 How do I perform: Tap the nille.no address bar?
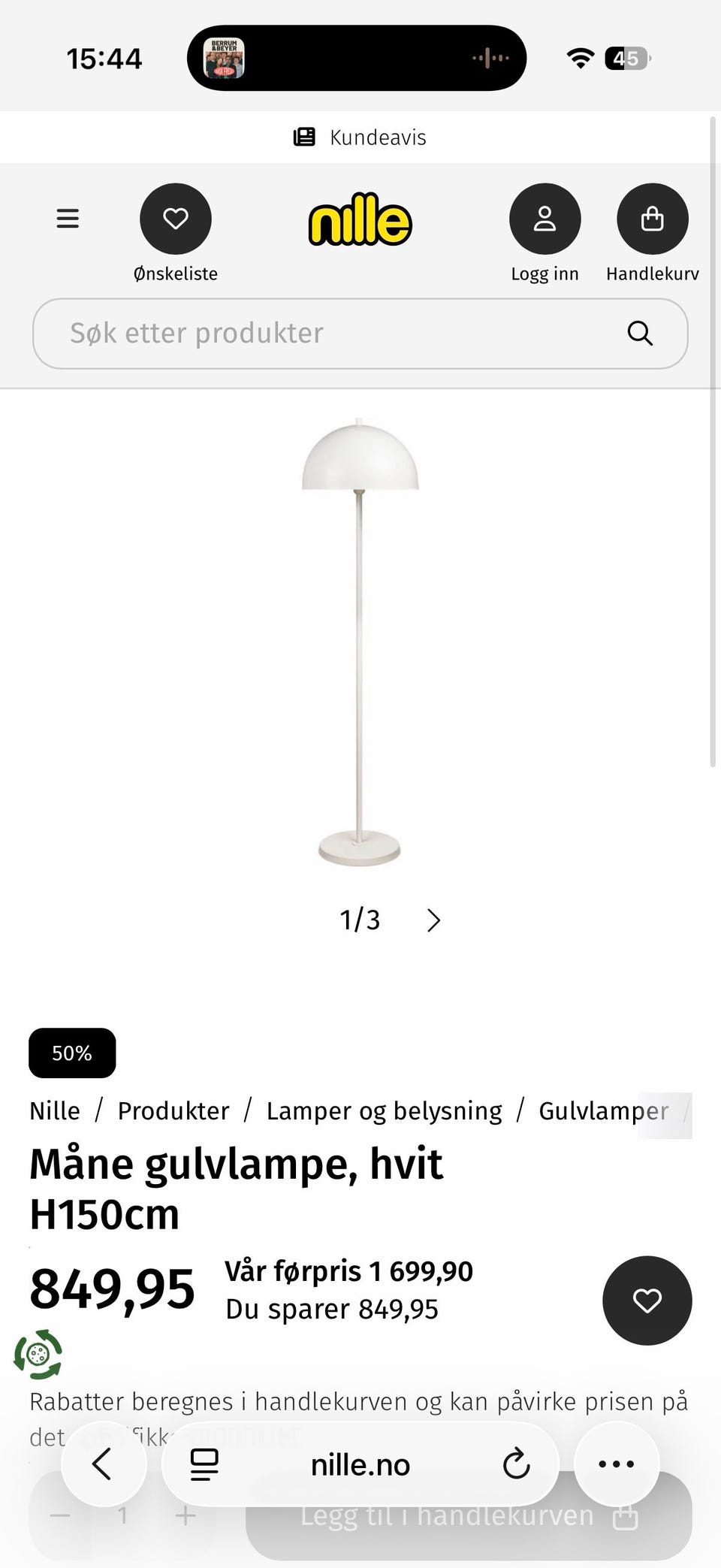pyautogui.click(x=360, y=1464)
